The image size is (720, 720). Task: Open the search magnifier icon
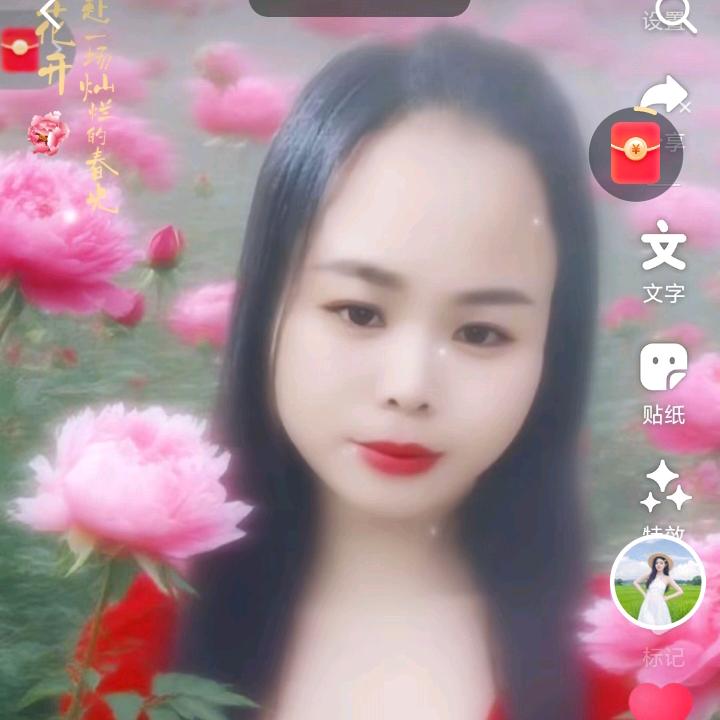point(675,16)
